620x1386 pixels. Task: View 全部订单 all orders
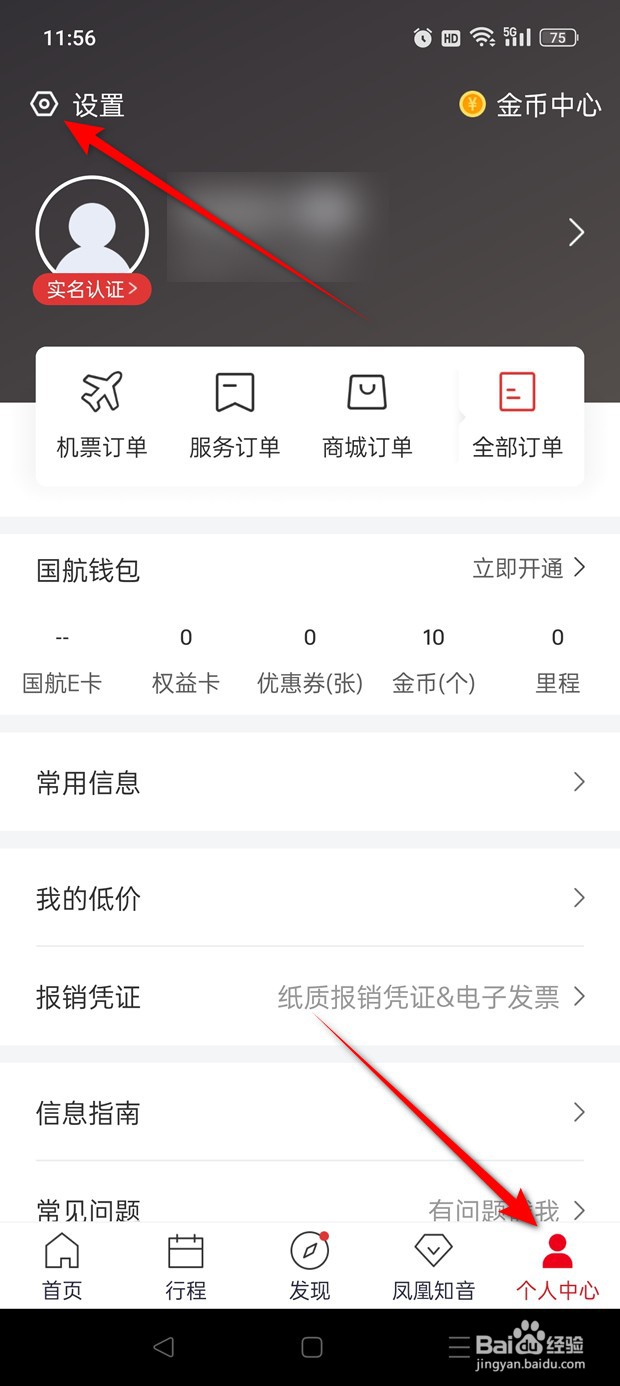coord(517,416)
